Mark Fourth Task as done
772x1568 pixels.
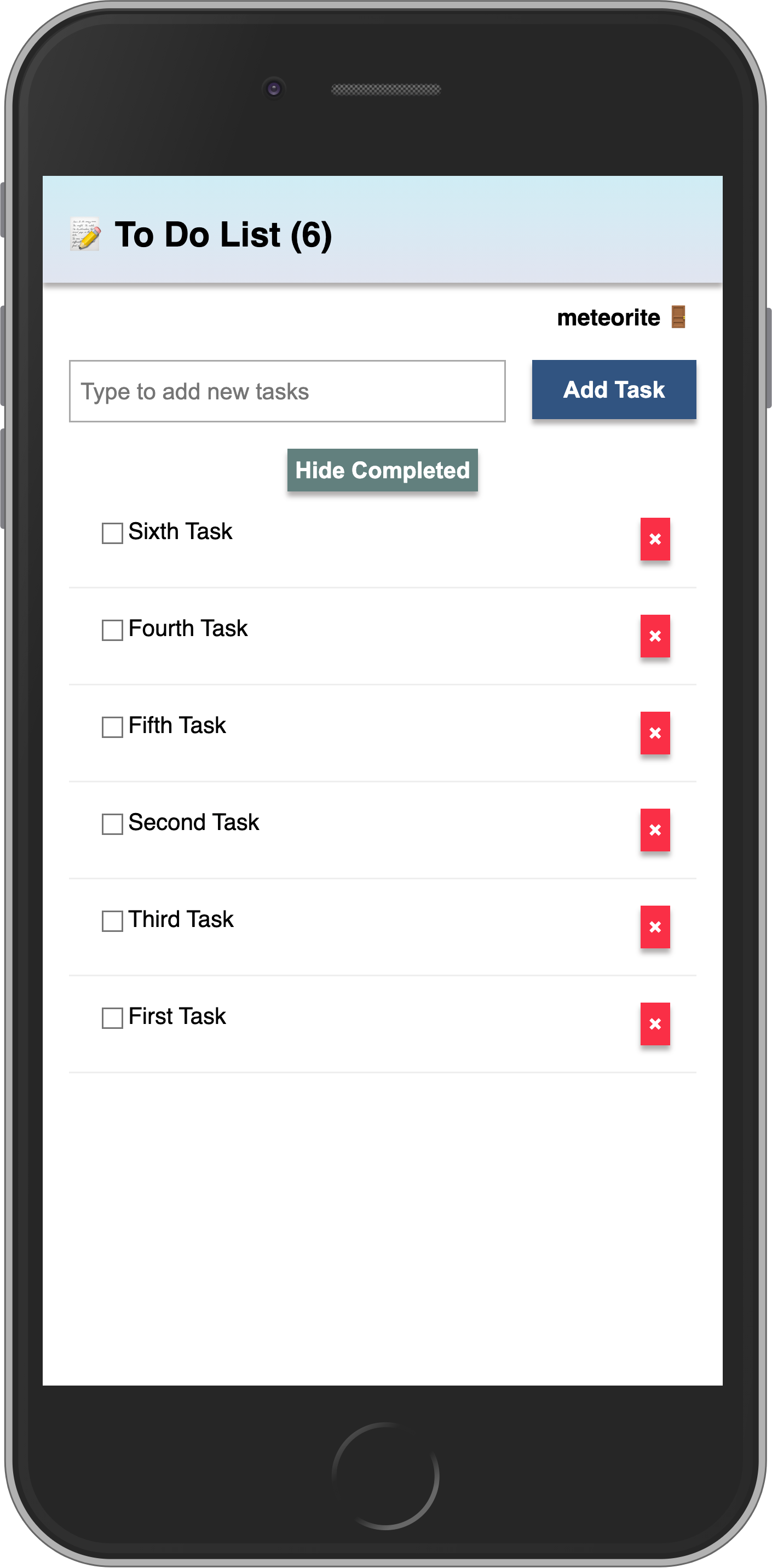click(112, 630)
